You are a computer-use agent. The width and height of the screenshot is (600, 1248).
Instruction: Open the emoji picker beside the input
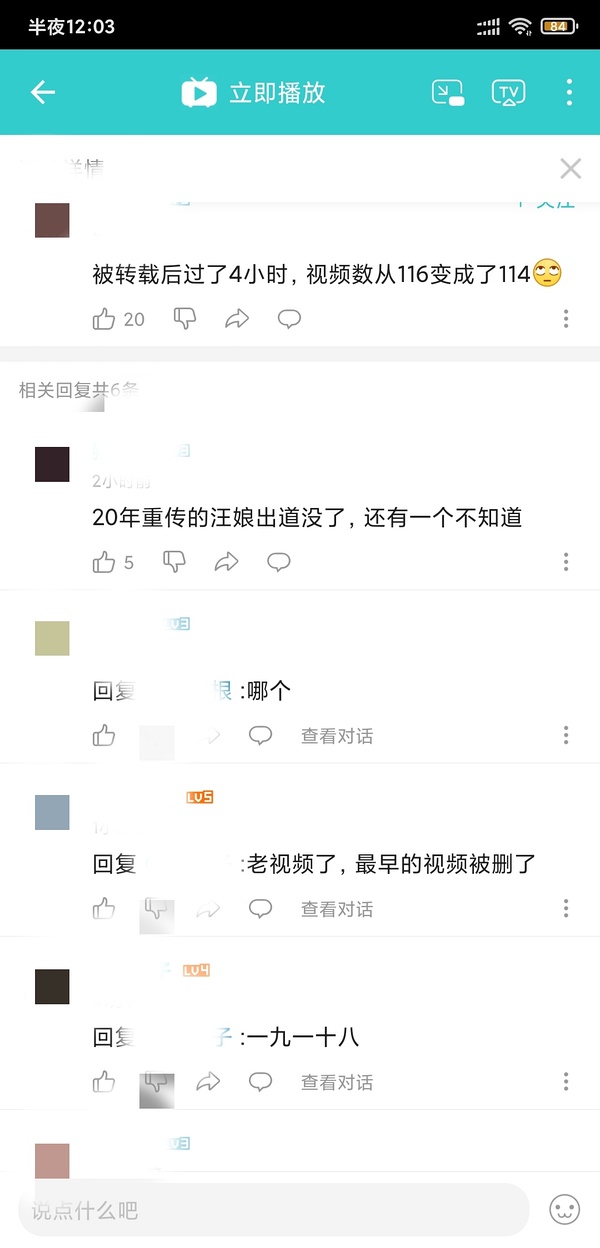click(x=565, y=1211)
